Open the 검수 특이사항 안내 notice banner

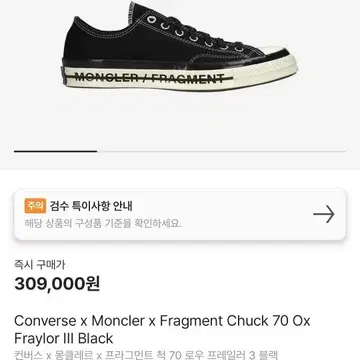point(180,214)
